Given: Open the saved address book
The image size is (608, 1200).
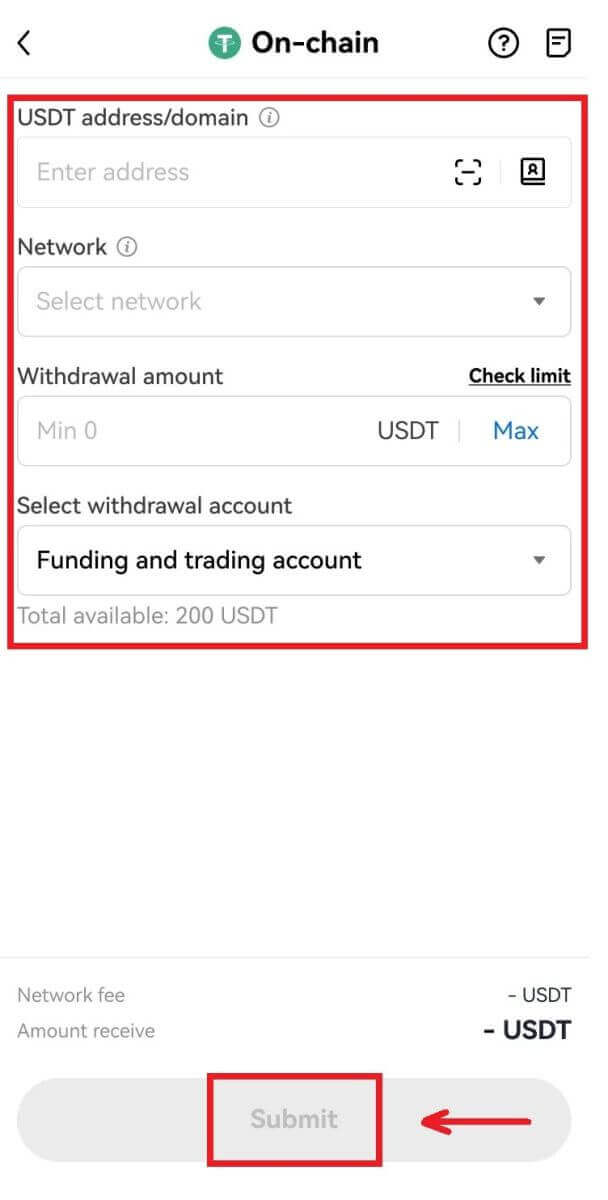Looking at the screenshot, I should (533, 172).
